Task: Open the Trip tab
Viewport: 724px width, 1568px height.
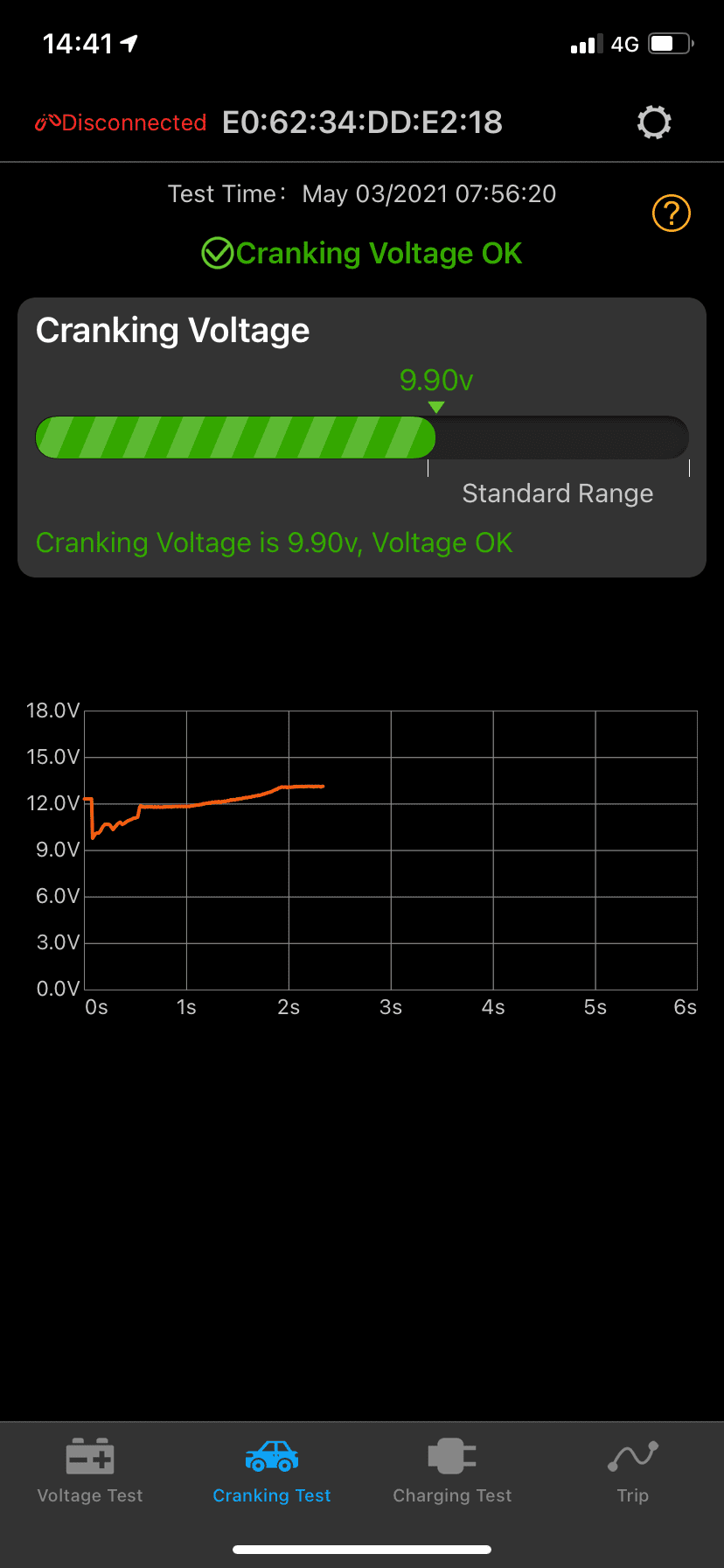Action: (633, 1471)
